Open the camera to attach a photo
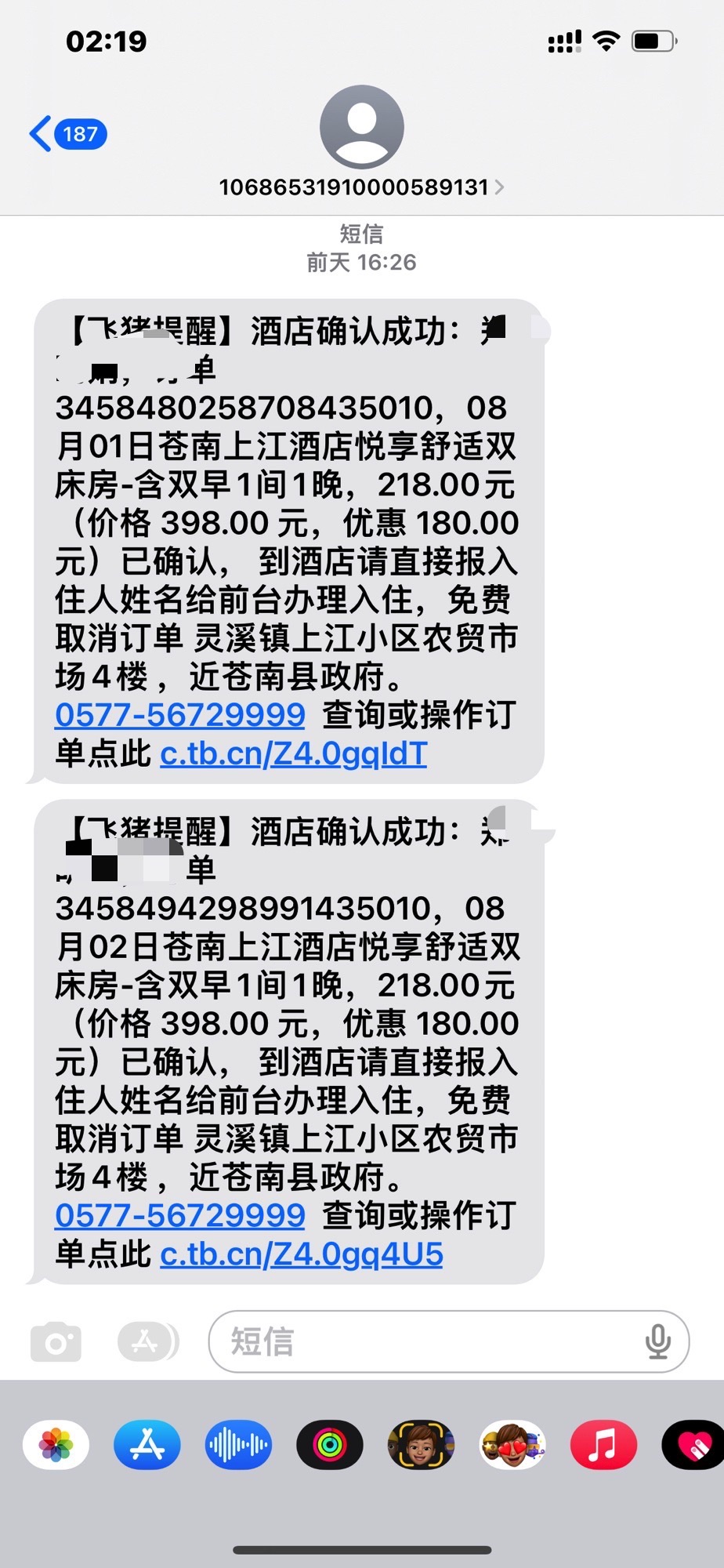Image resolution: width=724 pixels, height=1568 pixels. (56, 1342)
